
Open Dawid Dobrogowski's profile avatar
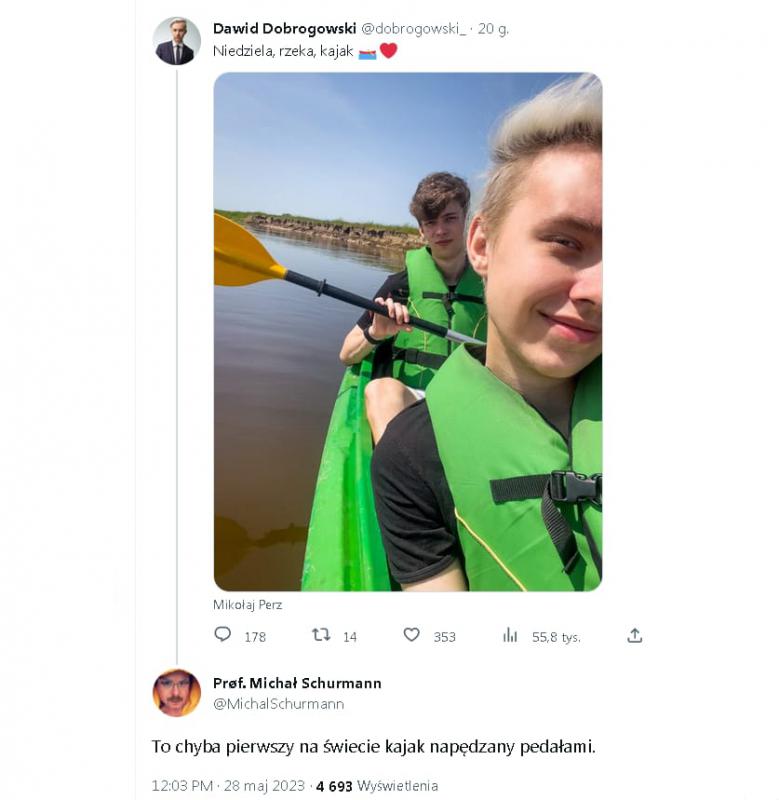(x=176, y=41)
